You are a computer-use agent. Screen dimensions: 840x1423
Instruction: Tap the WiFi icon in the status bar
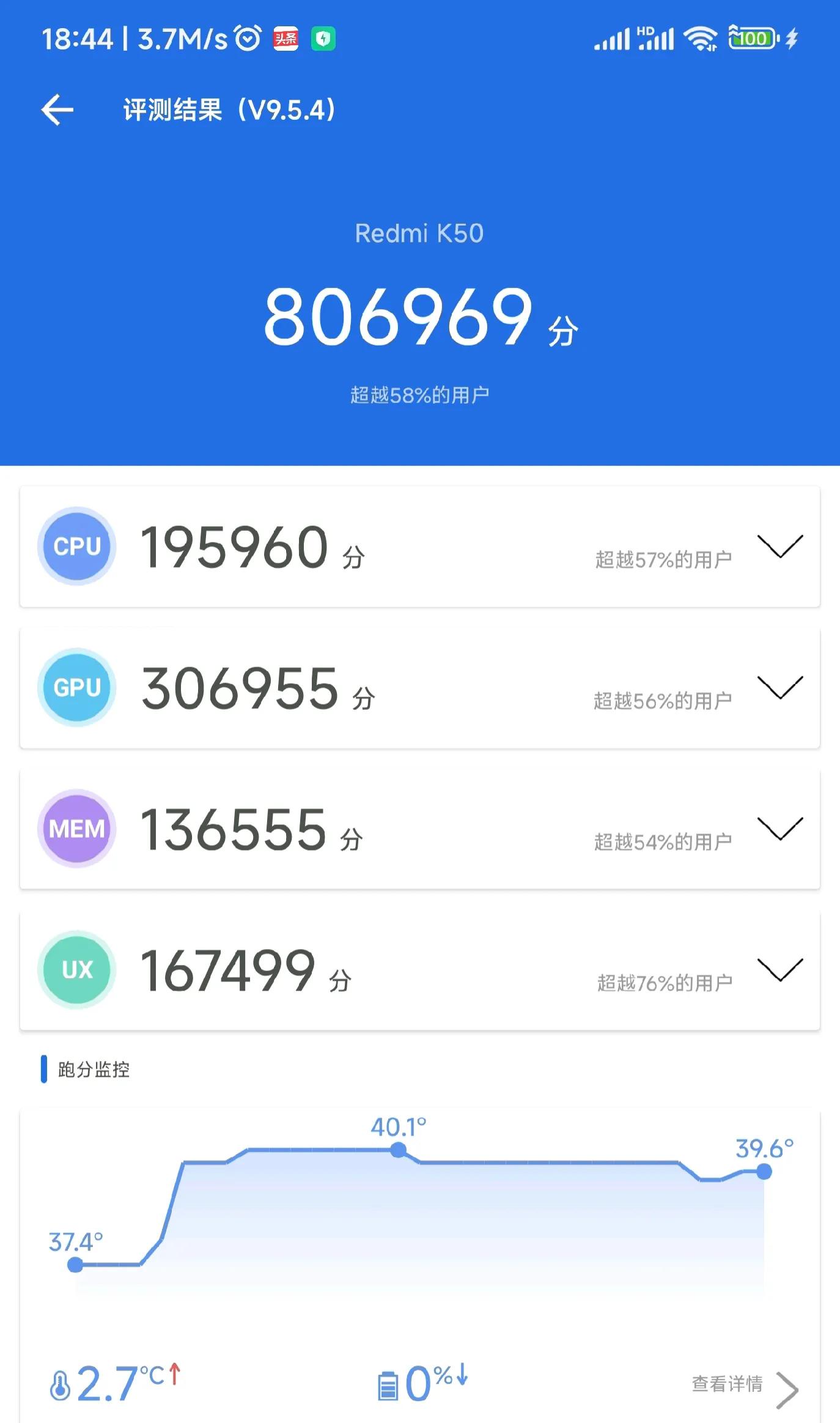coord(701,38)
